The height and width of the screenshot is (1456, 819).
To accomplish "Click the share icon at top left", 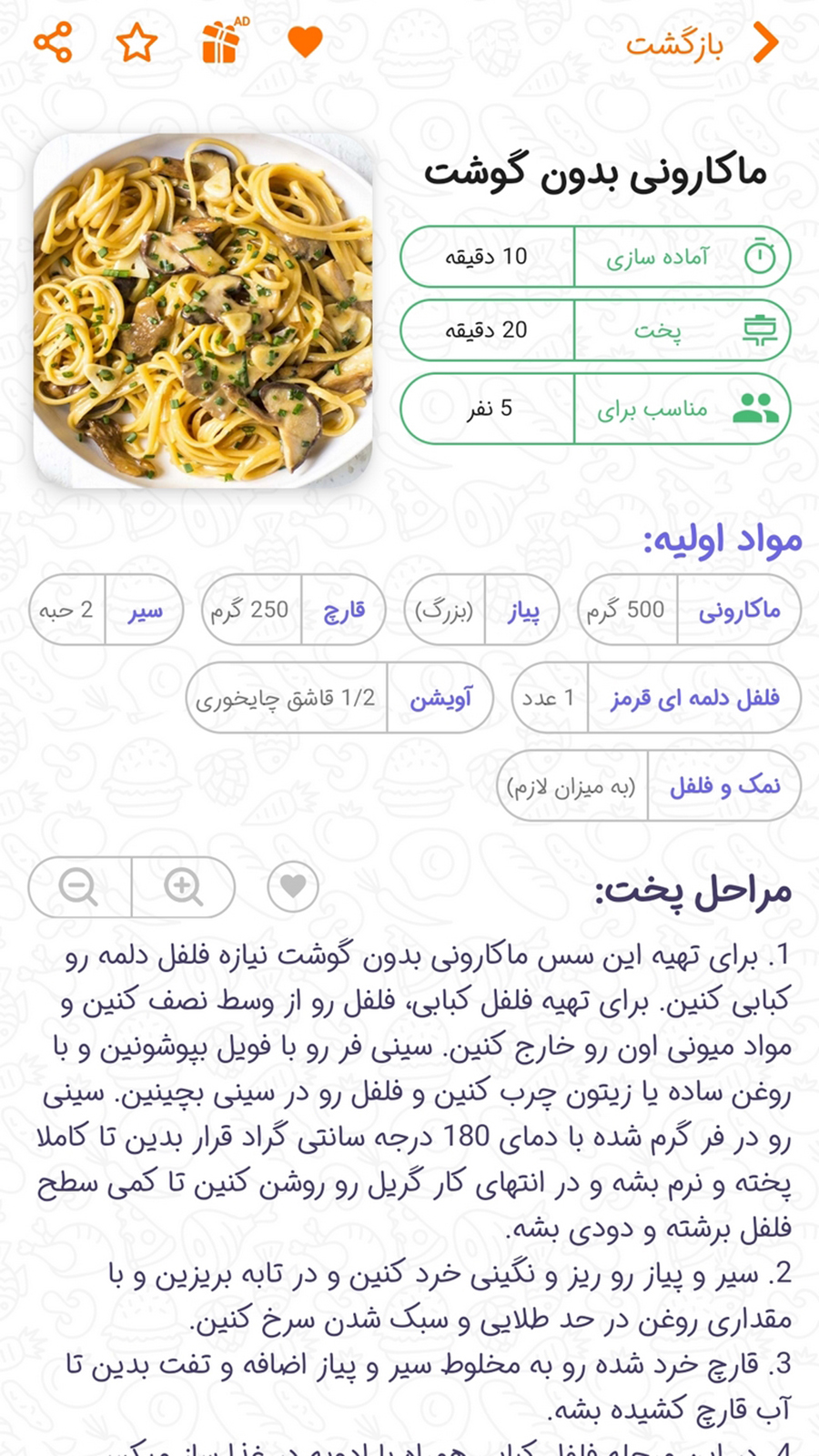I will pyautogui.click(x=55, y=41).
